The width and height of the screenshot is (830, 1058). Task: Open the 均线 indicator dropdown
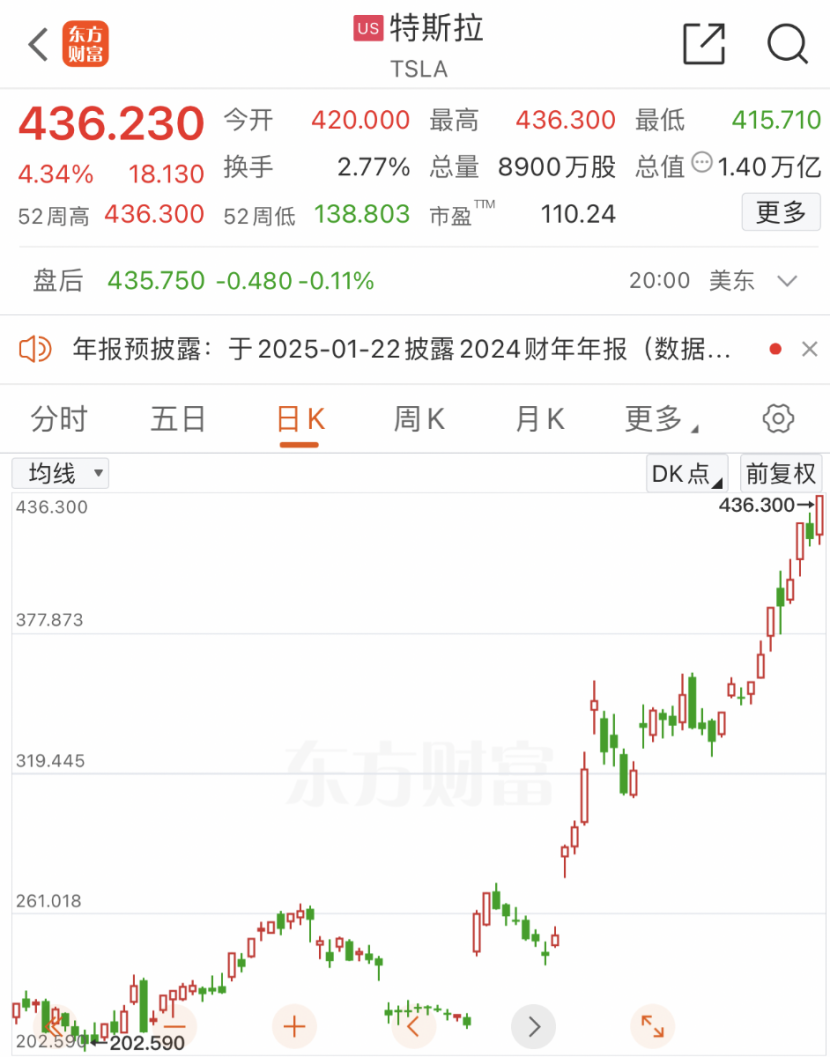coord(62,473)
